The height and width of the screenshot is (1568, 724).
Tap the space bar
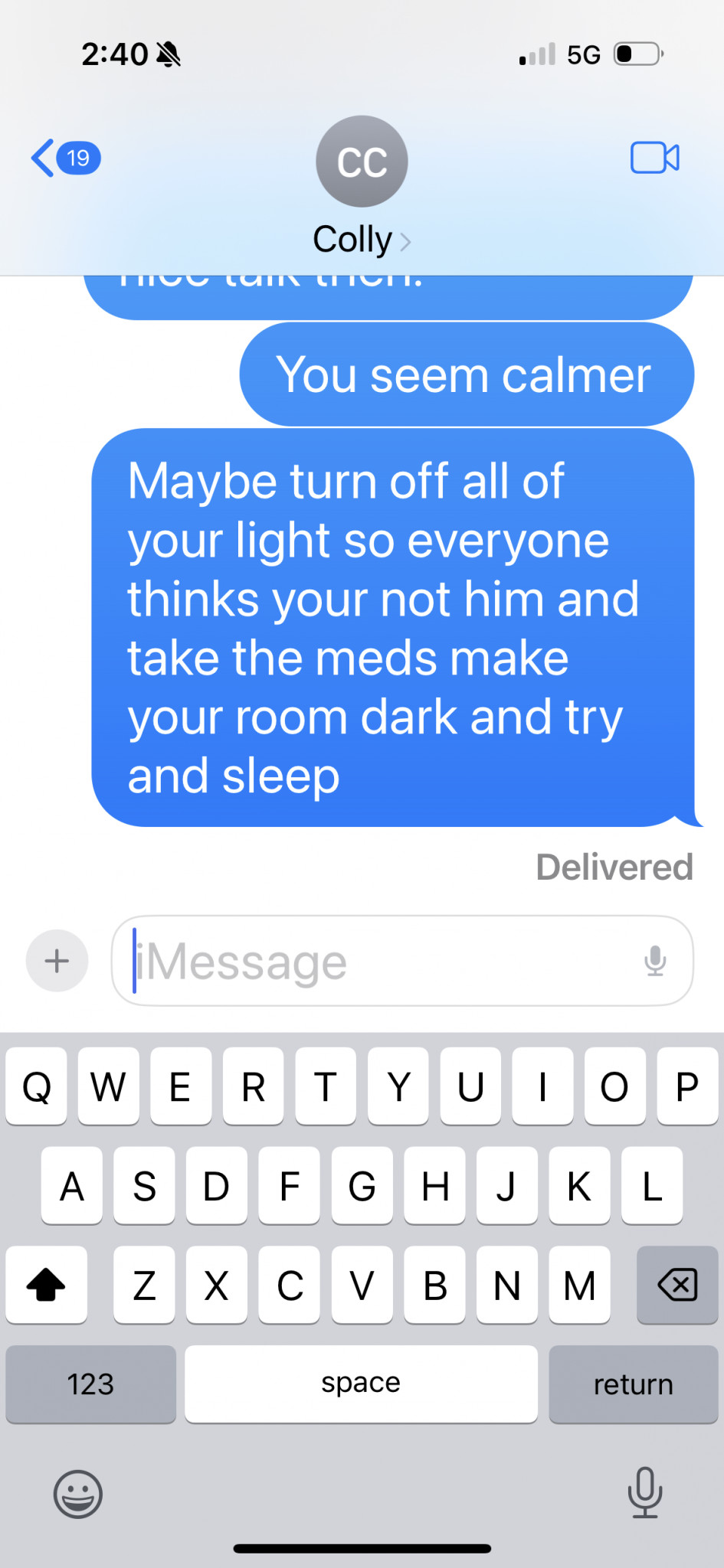(361, 1384)
